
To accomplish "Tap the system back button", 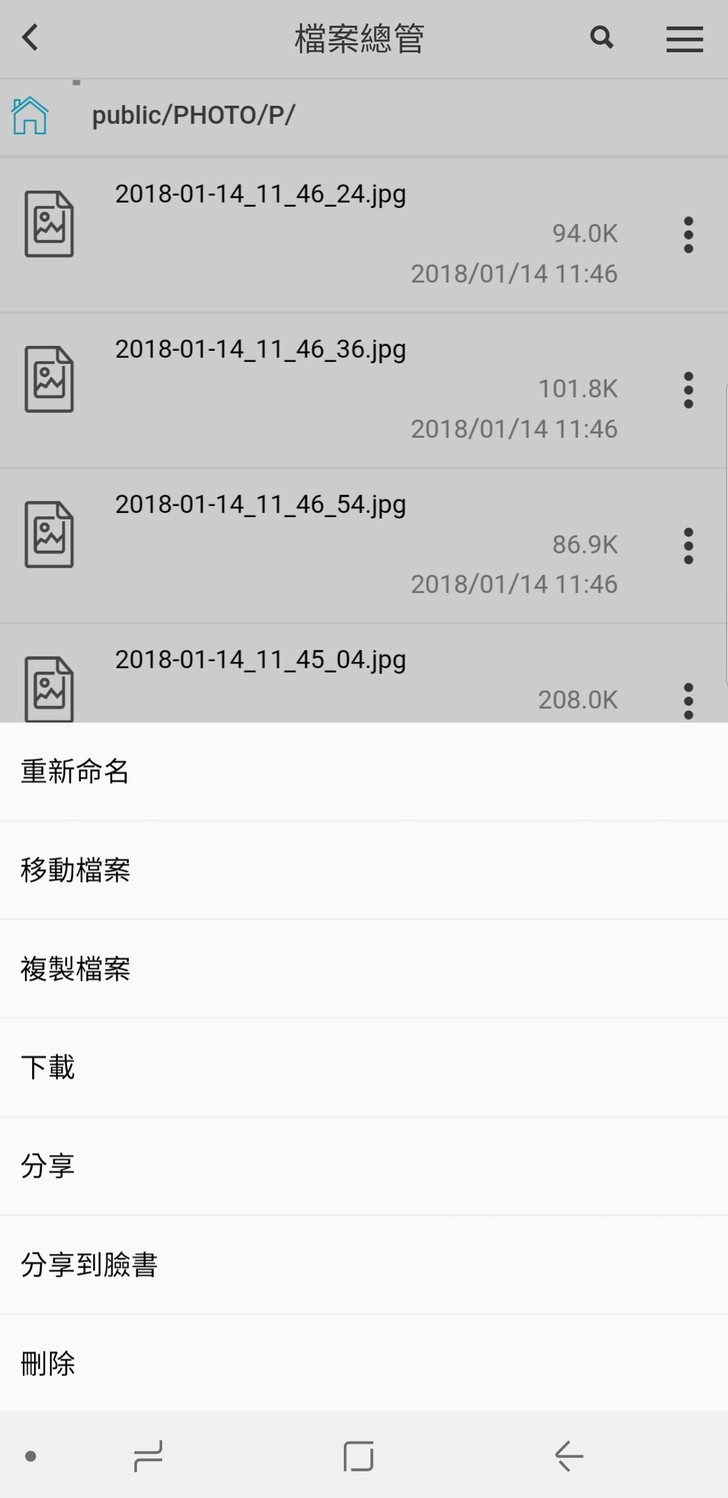I will (x=568, y=1456).
